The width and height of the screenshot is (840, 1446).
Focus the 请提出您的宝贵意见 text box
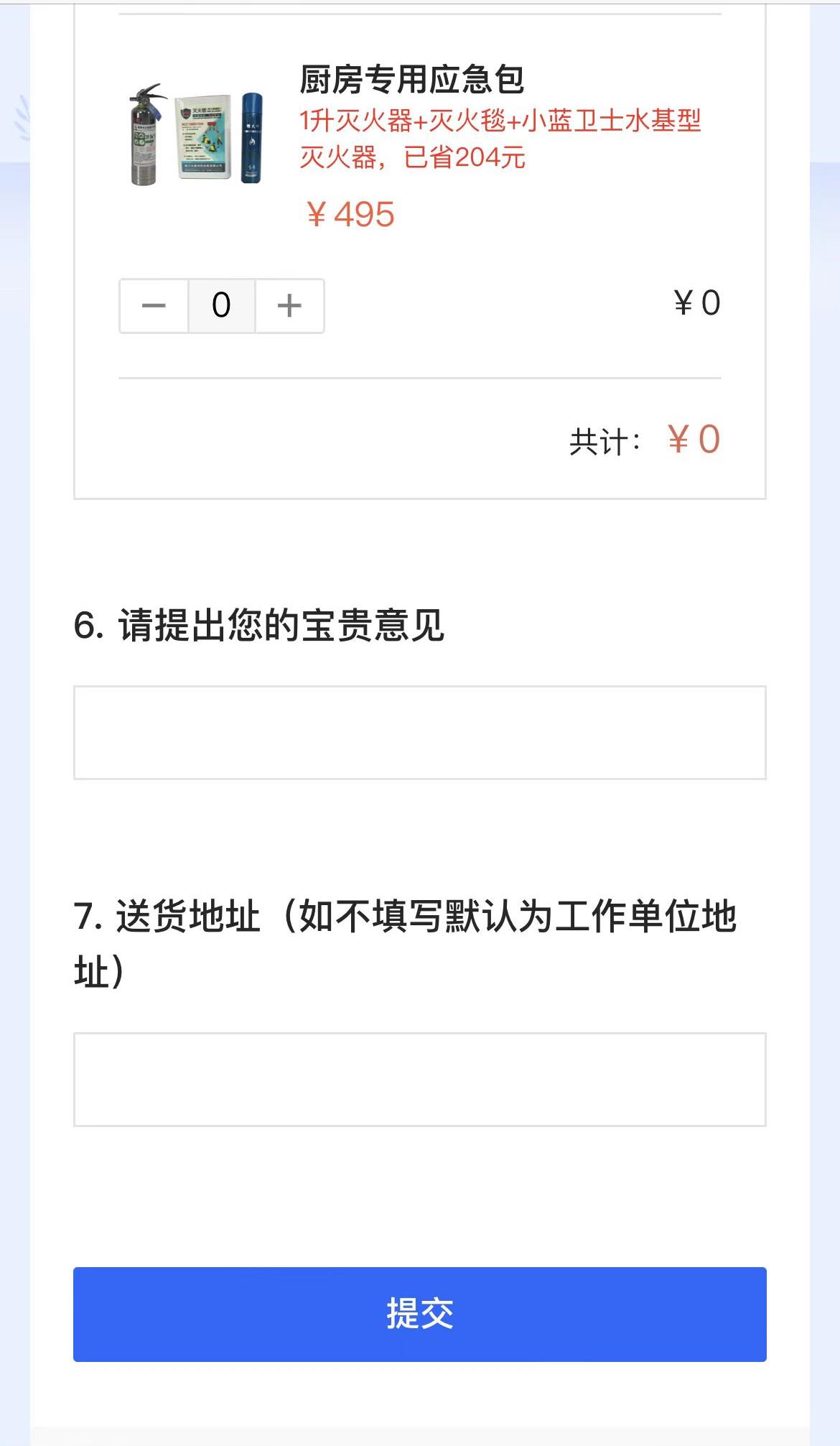(x=419, y=733)
